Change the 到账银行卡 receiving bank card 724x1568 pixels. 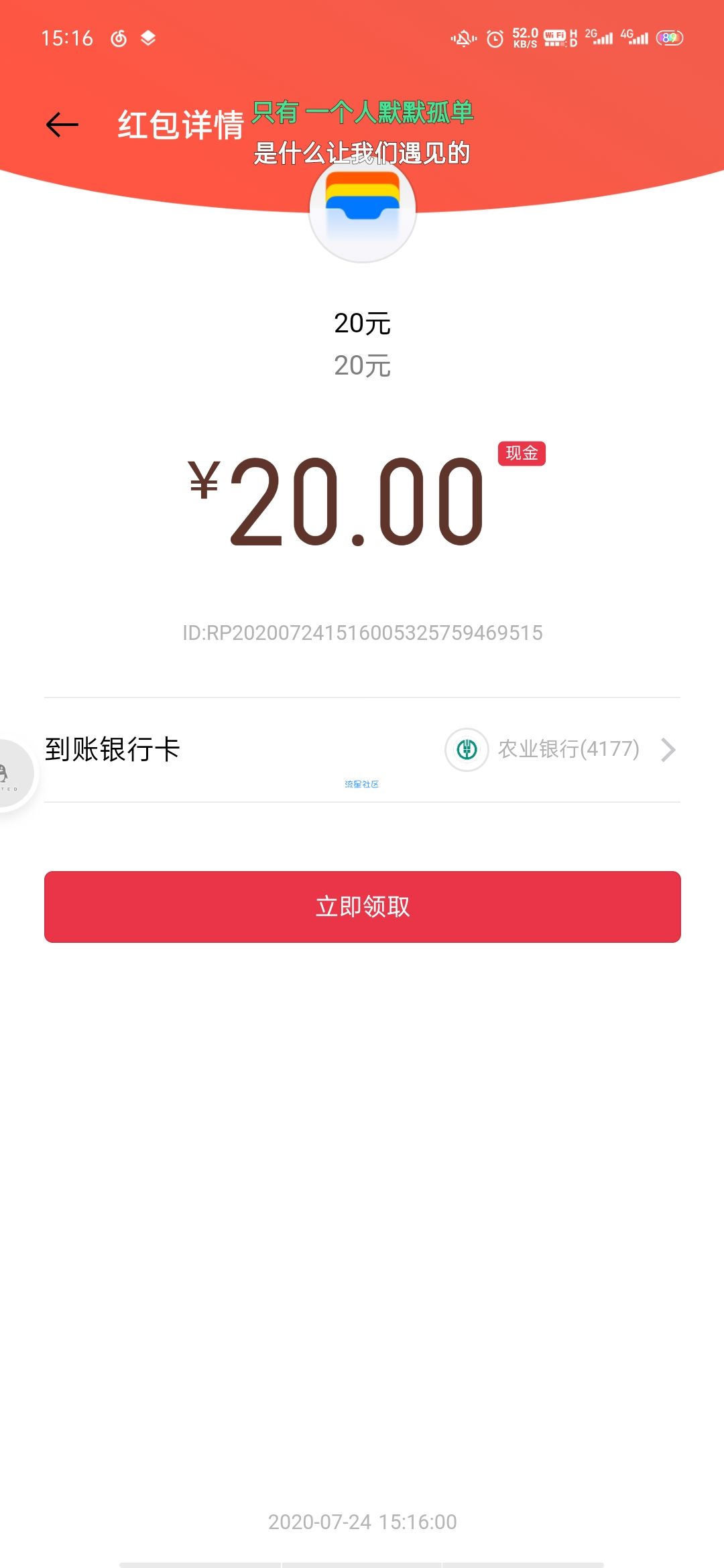(x=562, y=749)
